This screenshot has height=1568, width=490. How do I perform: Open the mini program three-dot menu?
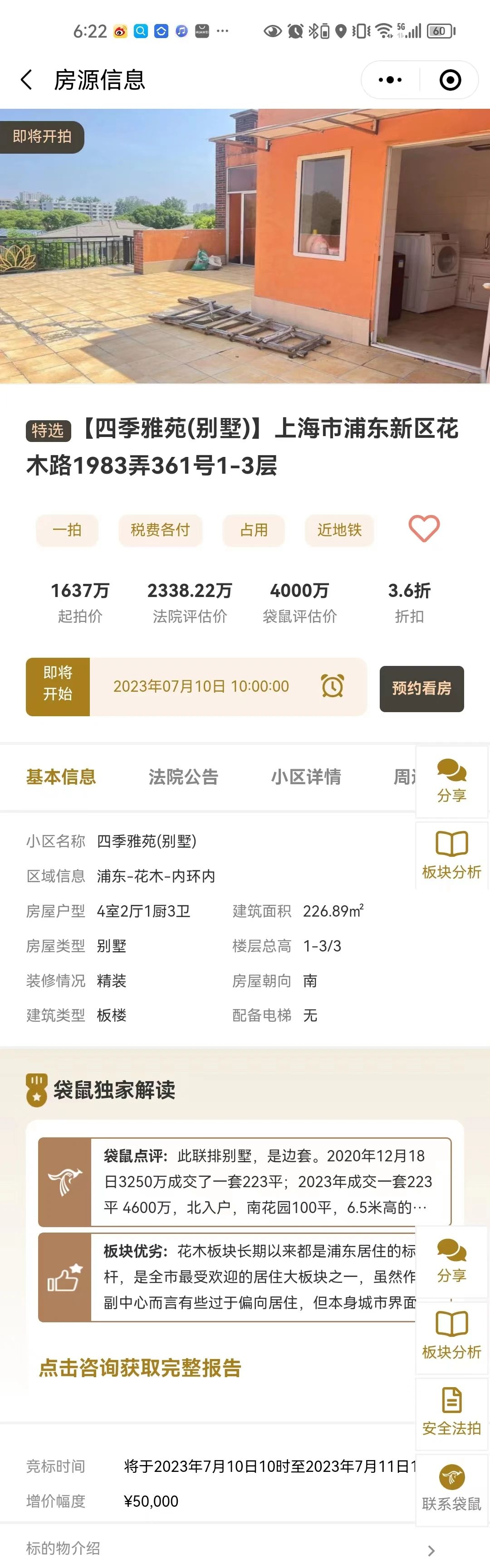click(x=390, y=80)
